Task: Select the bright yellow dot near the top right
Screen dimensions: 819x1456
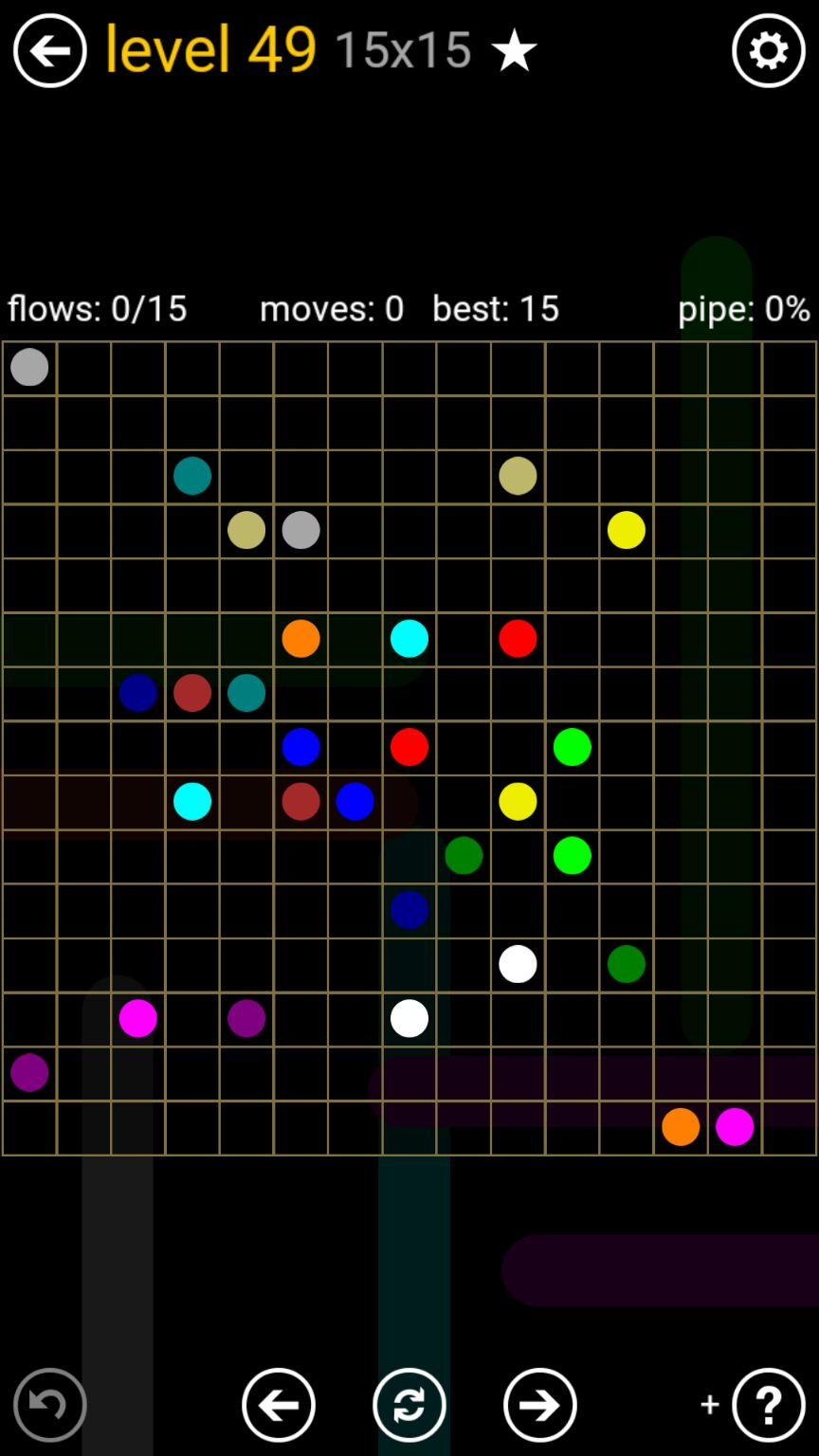Action: (627, 530)
